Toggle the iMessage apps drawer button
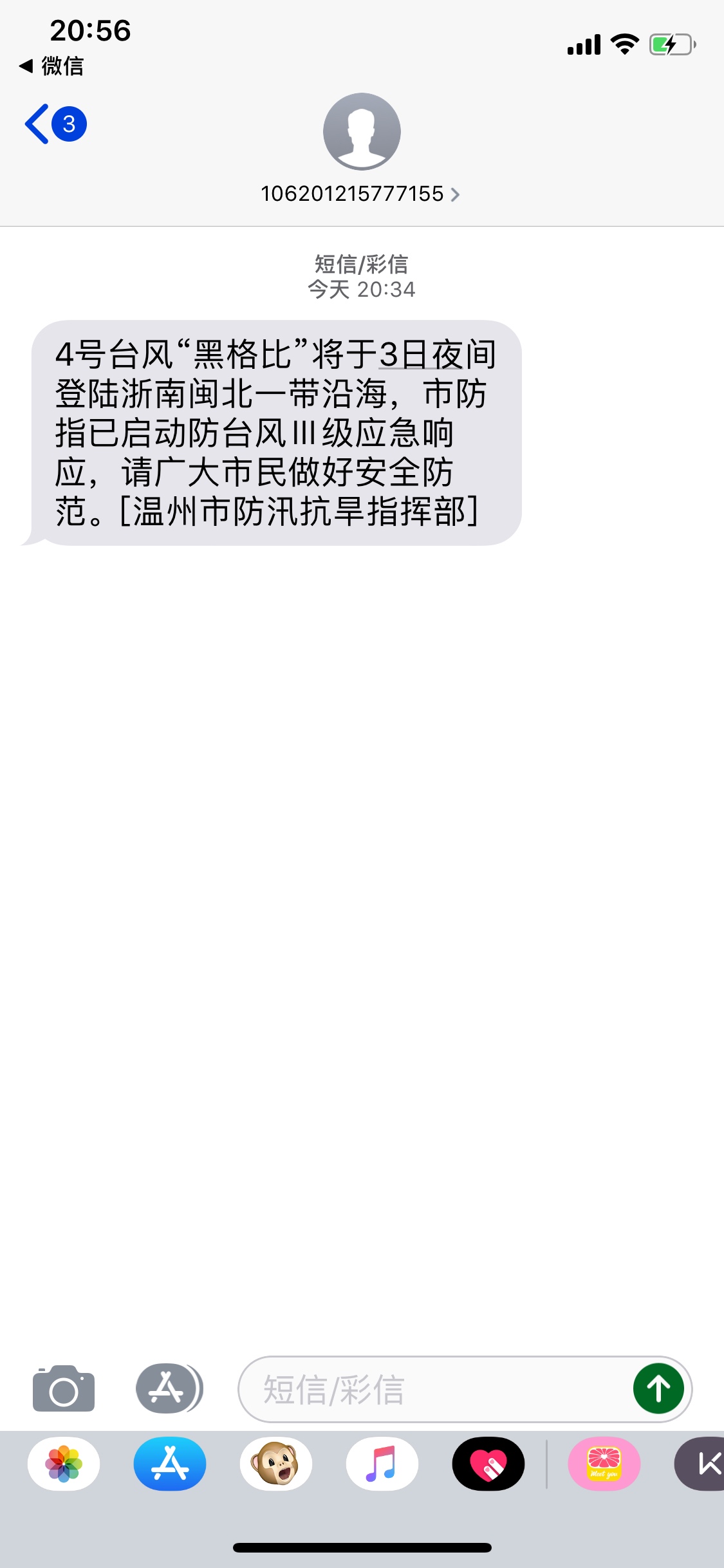Viewport: 724px width, 1568px height. tap(169, 1388)
